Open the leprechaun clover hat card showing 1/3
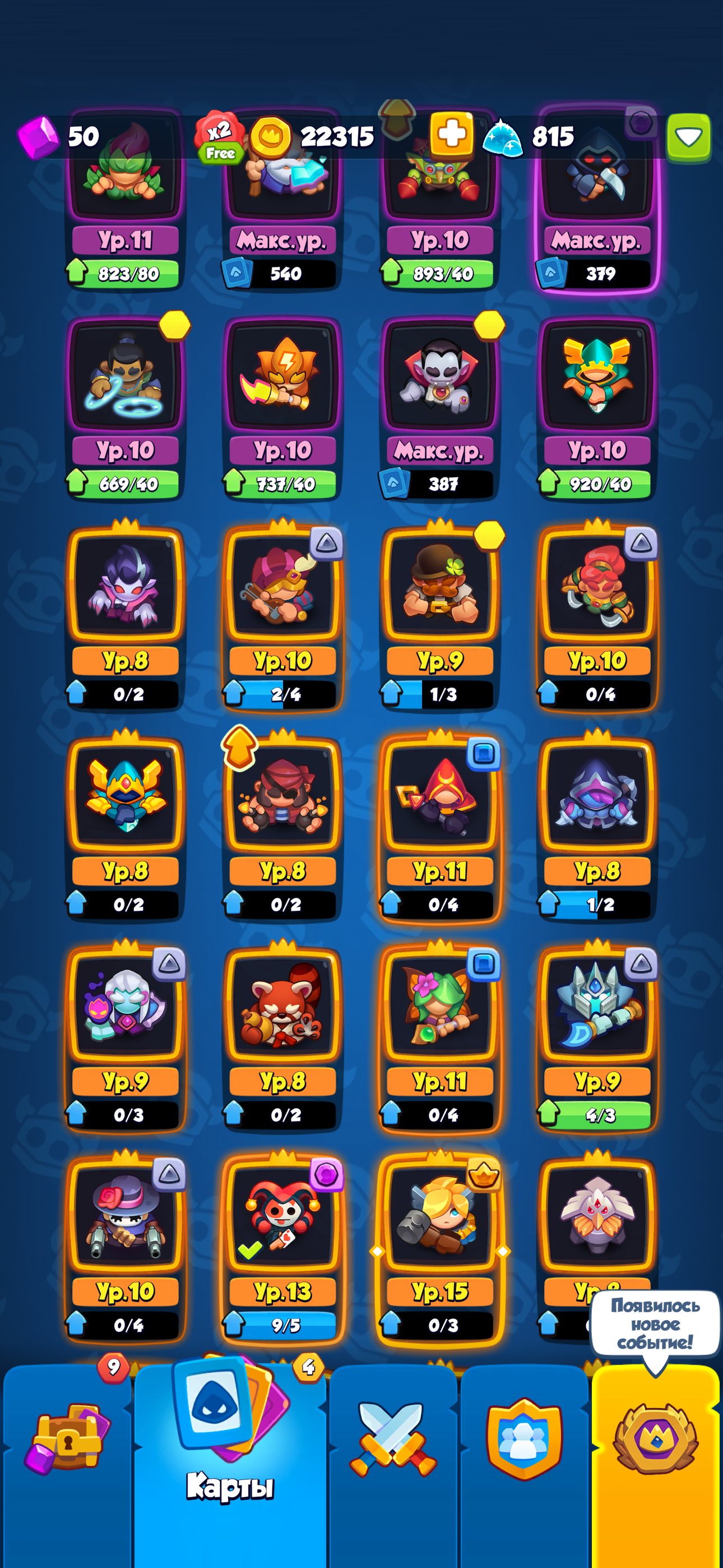This screenshot has width=723, height=1568. click(x=440, y=616)
